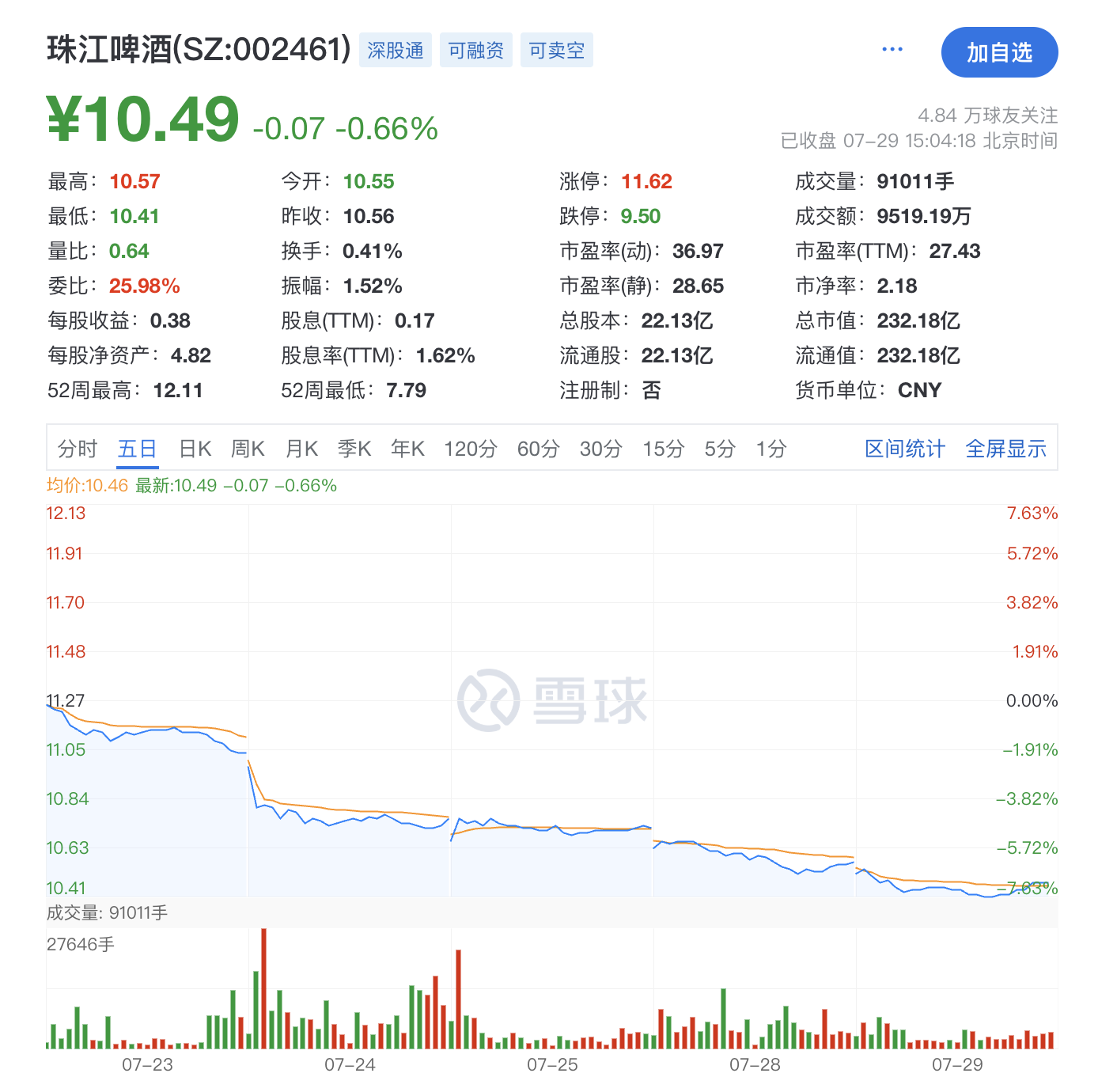Switch to the 120分 chart

(471, 449)
